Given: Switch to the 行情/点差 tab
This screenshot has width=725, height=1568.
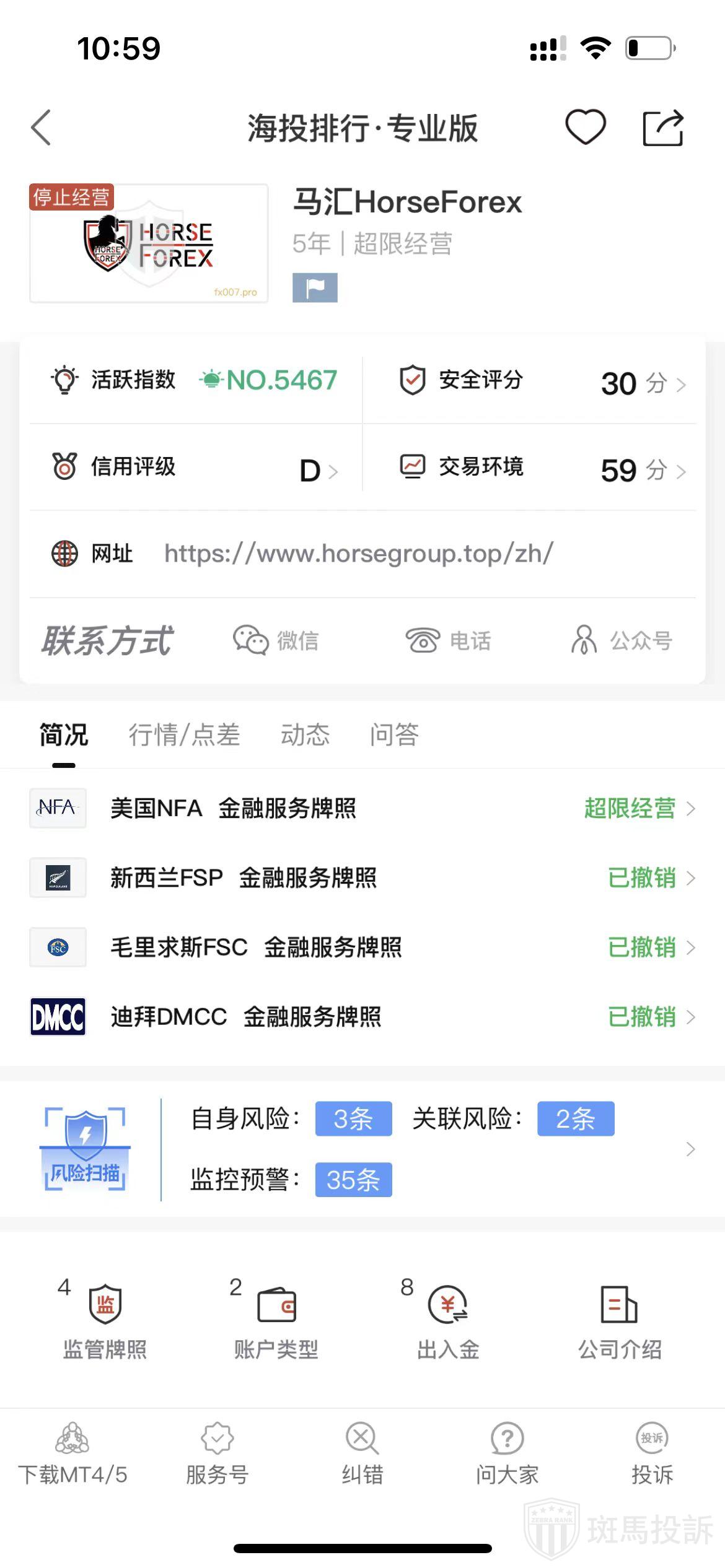Looking at the screenshot, I should (184, 735).
